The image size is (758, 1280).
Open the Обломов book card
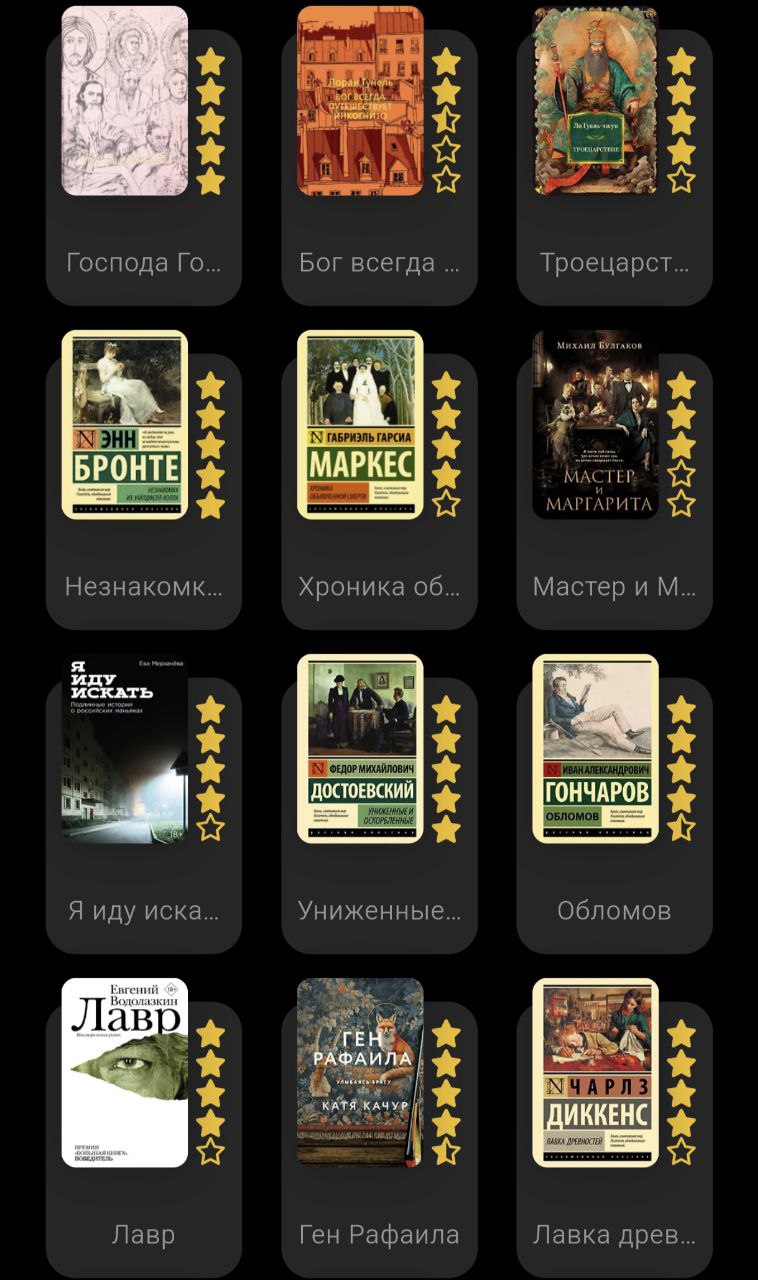point(595,749)
